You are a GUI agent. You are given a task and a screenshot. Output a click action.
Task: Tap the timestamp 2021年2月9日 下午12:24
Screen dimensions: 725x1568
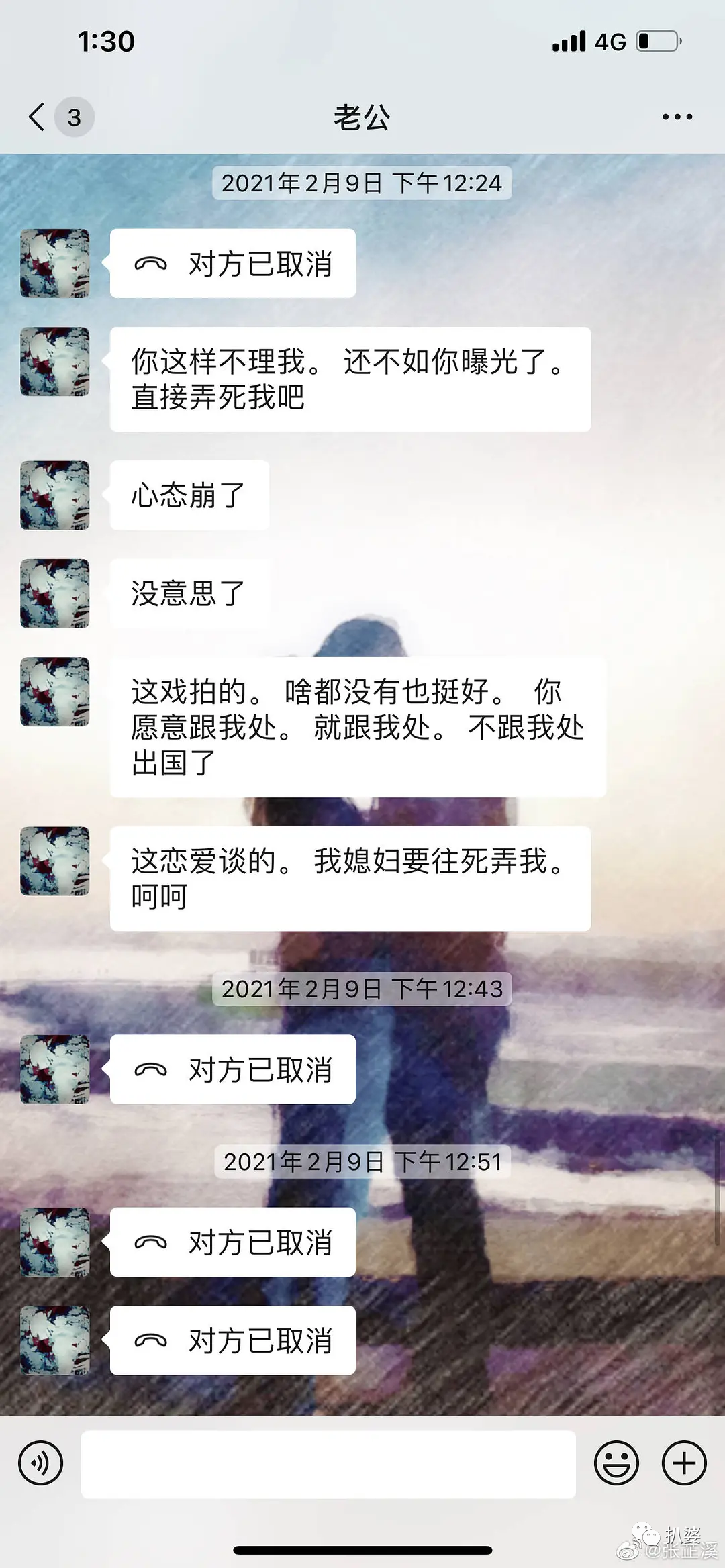tap(362, 183)
